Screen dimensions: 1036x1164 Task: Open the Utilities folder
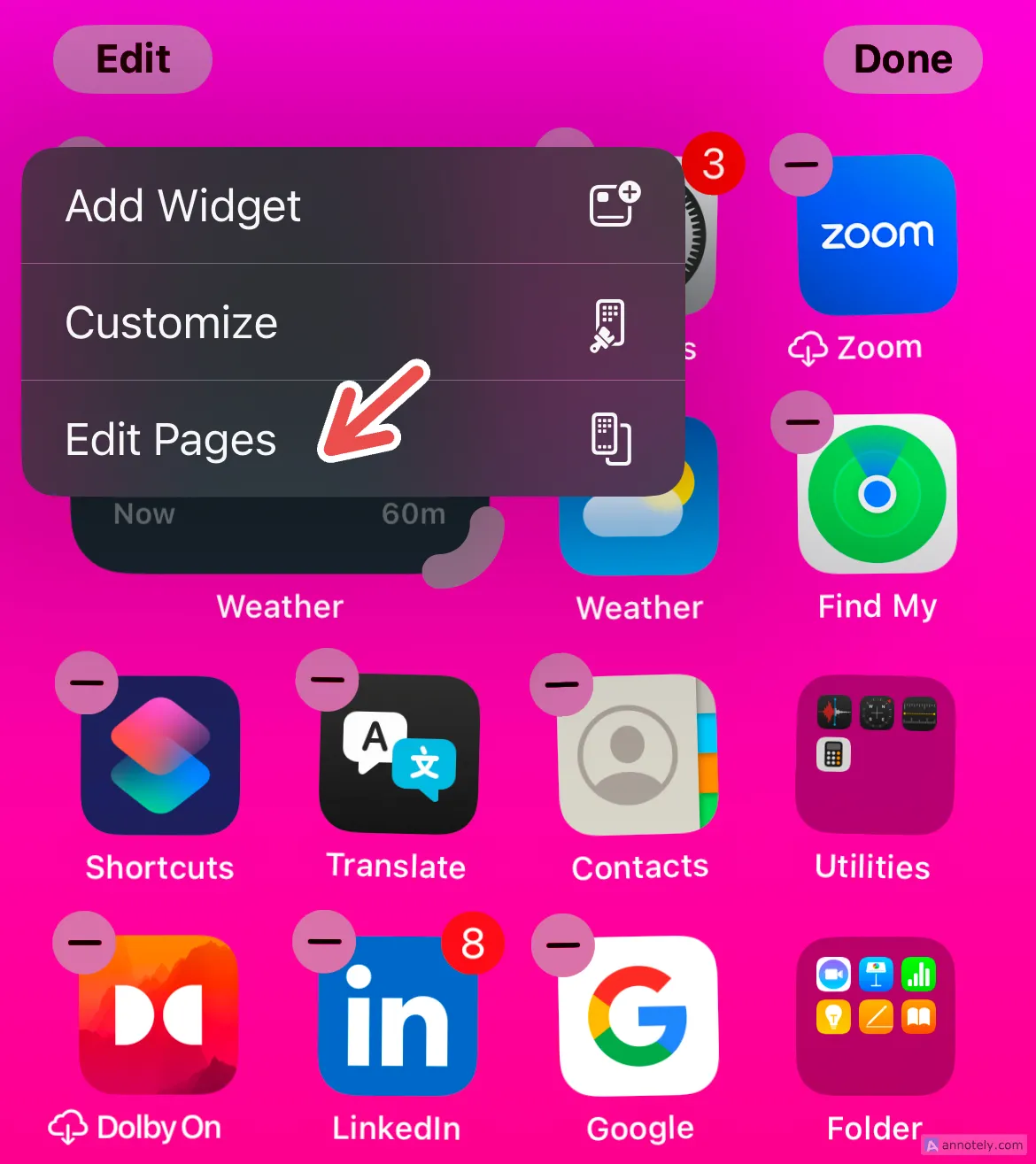[875, 755]
